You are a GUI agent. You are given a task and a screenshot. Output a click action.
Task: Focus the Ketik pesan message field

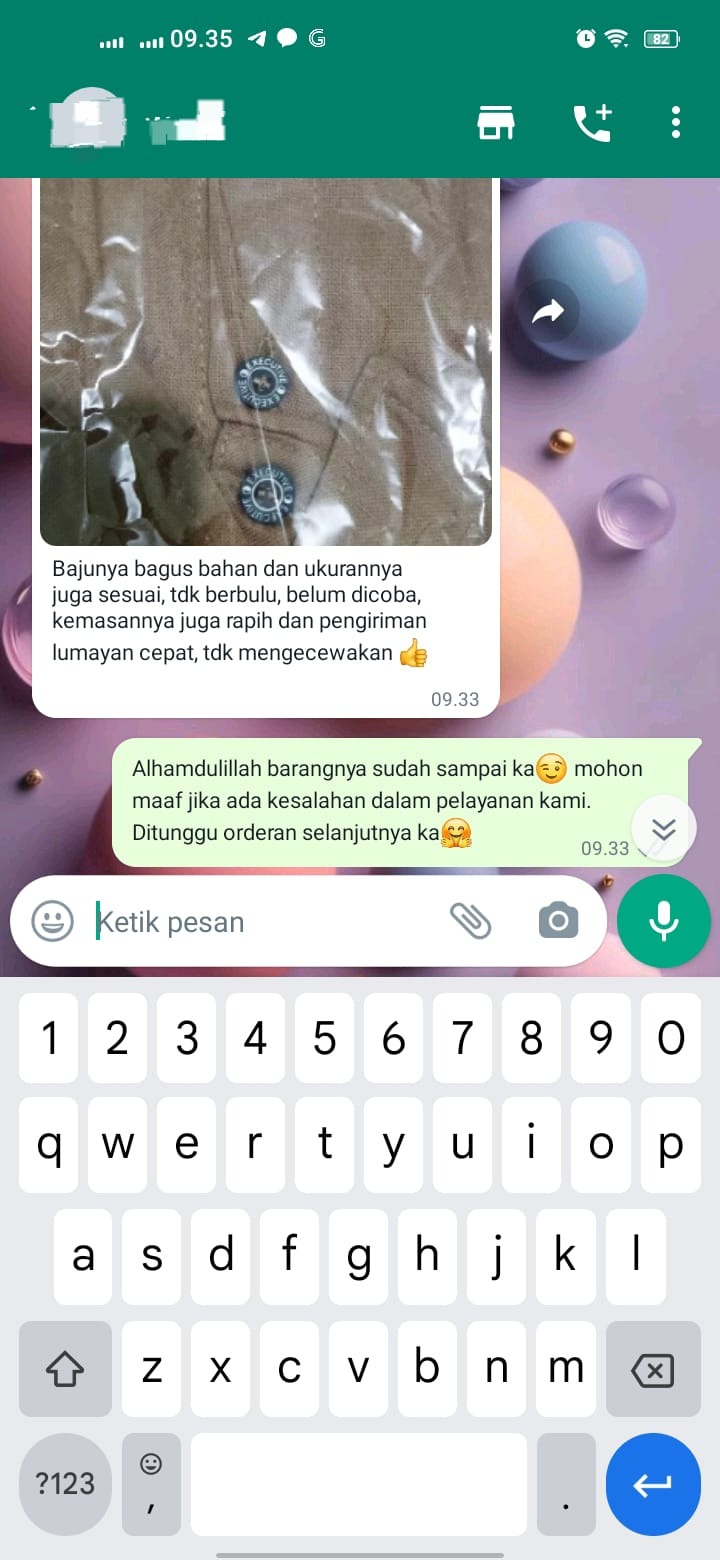click(x=260, y=921)
